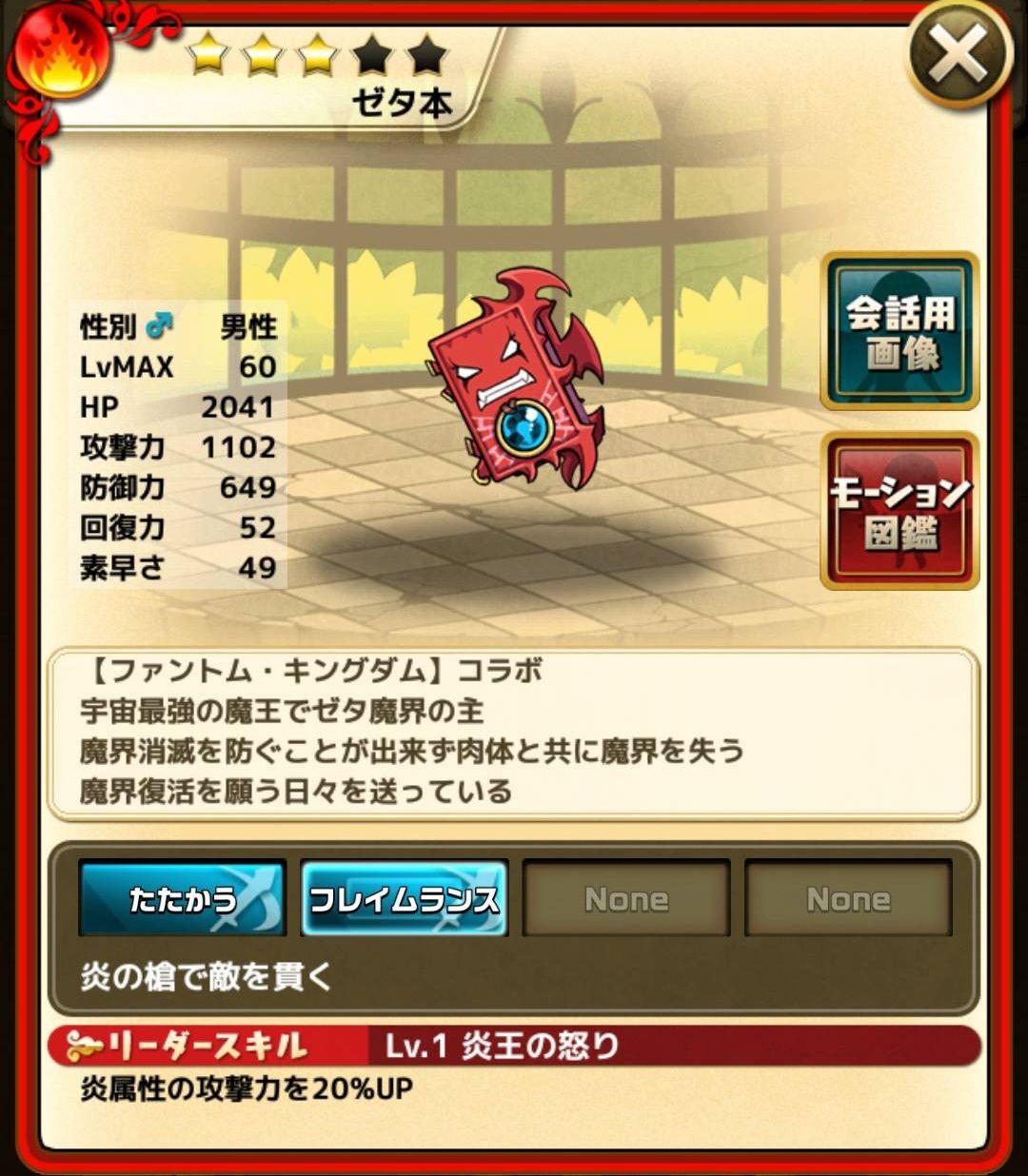Select the フレイムランス skill
Image resolution: width=1028 pixels, height=1176 pixels.
[x=405, y=899]
